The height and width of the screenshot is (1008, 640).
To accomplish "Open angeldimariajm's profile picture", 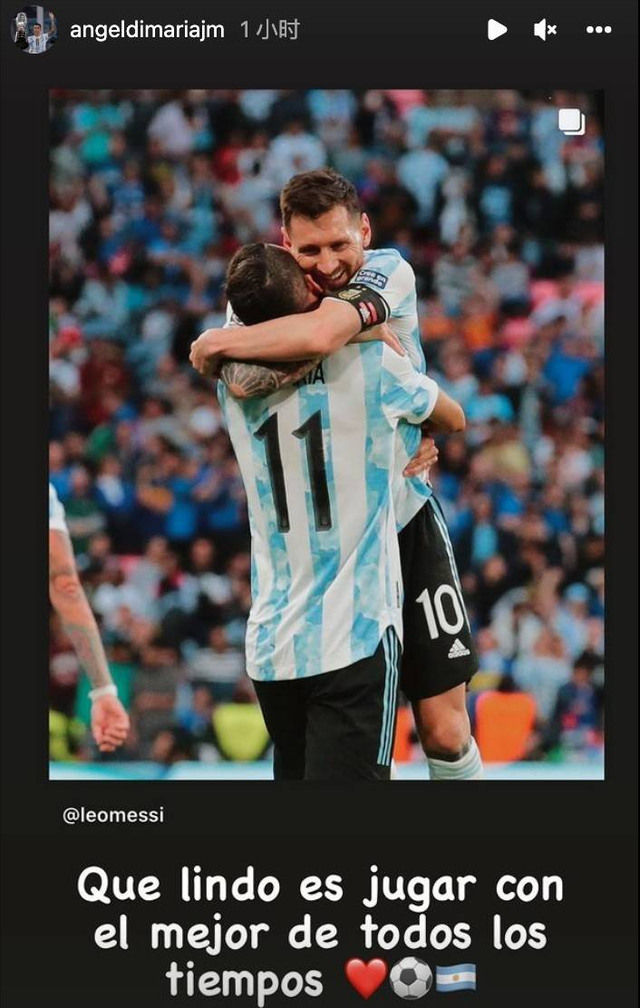I will click(34, 30).
